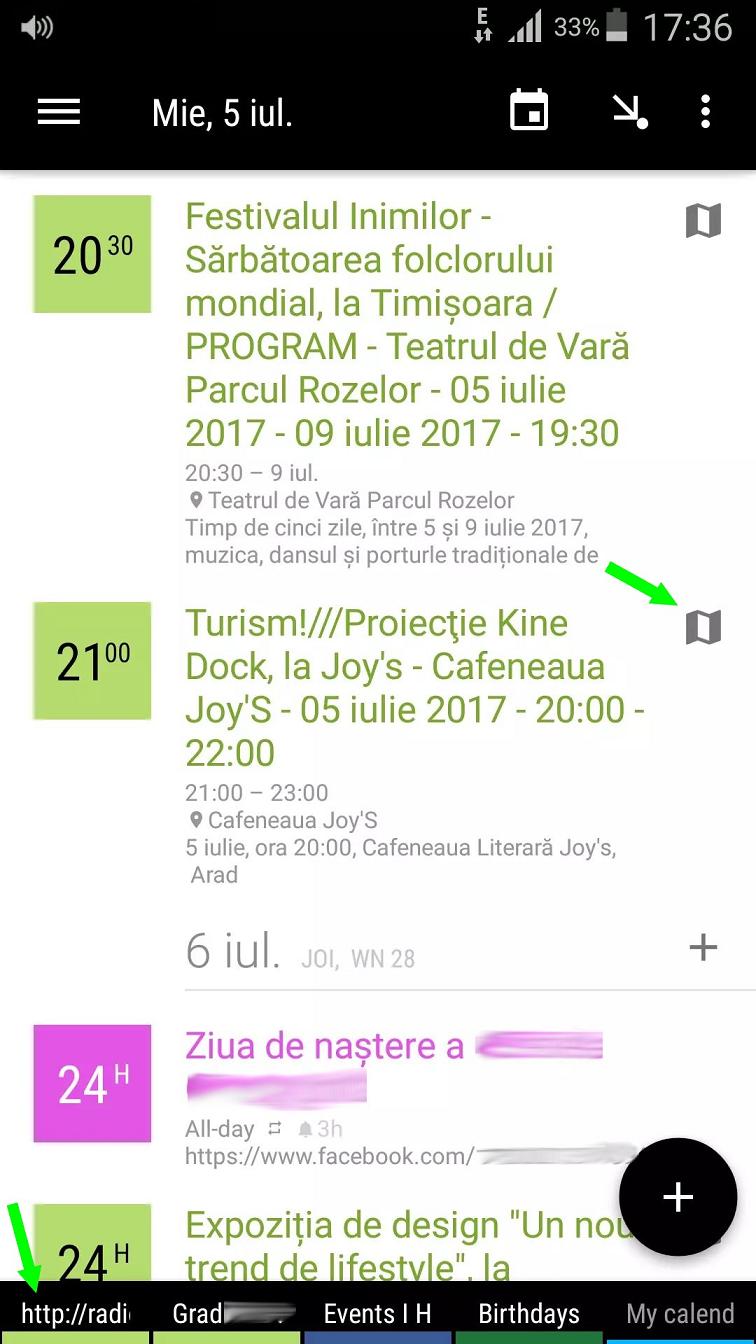The width and height of the screenshot is (756, 1344).
Task: Create a new event with floating plus
Action: (678, 1197)
